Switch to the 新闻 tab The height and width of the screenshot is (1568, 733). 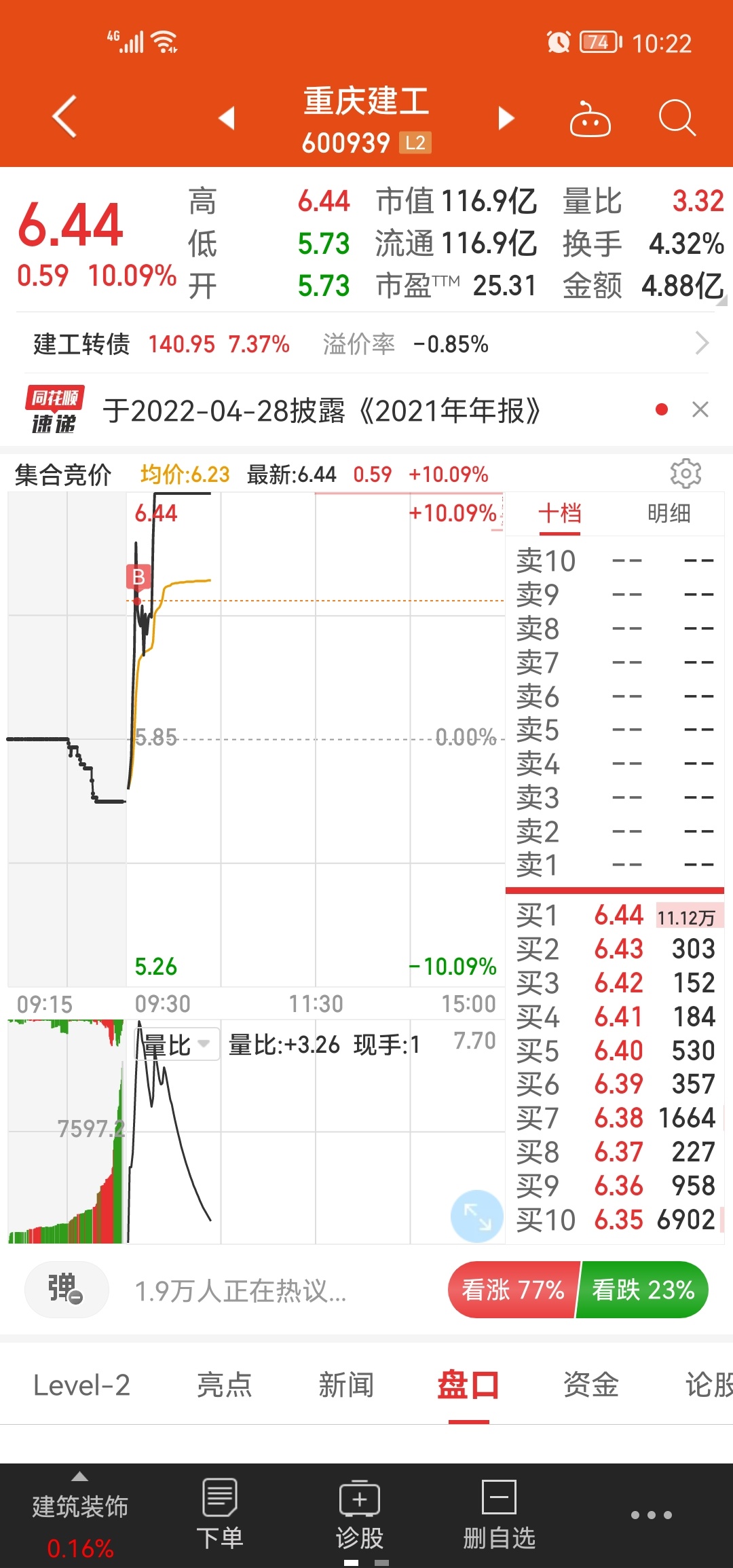click(346, 1385)
